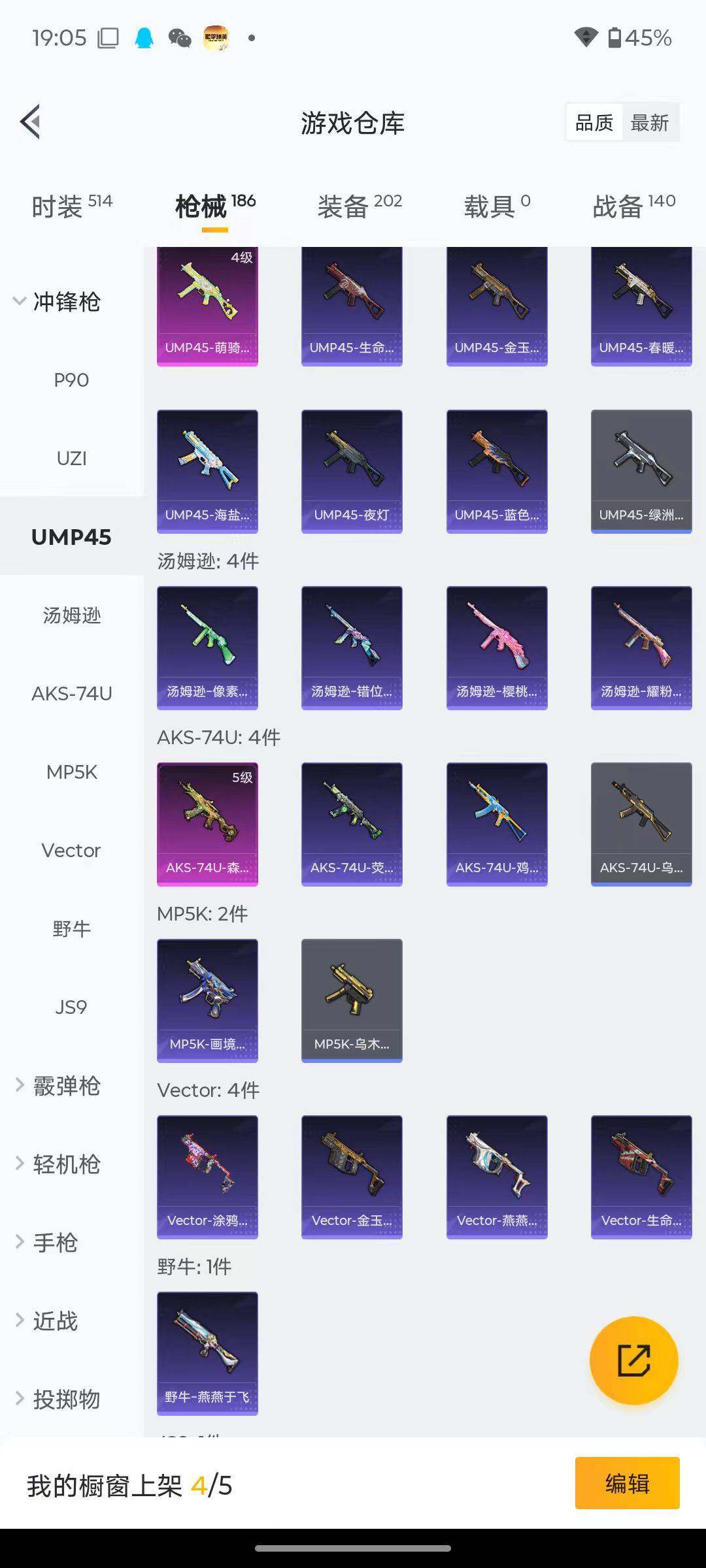The height and width of the screenshot is (1568, 706).
Task: Expand the 霰弹枪 category
Action: point(58,1086)
